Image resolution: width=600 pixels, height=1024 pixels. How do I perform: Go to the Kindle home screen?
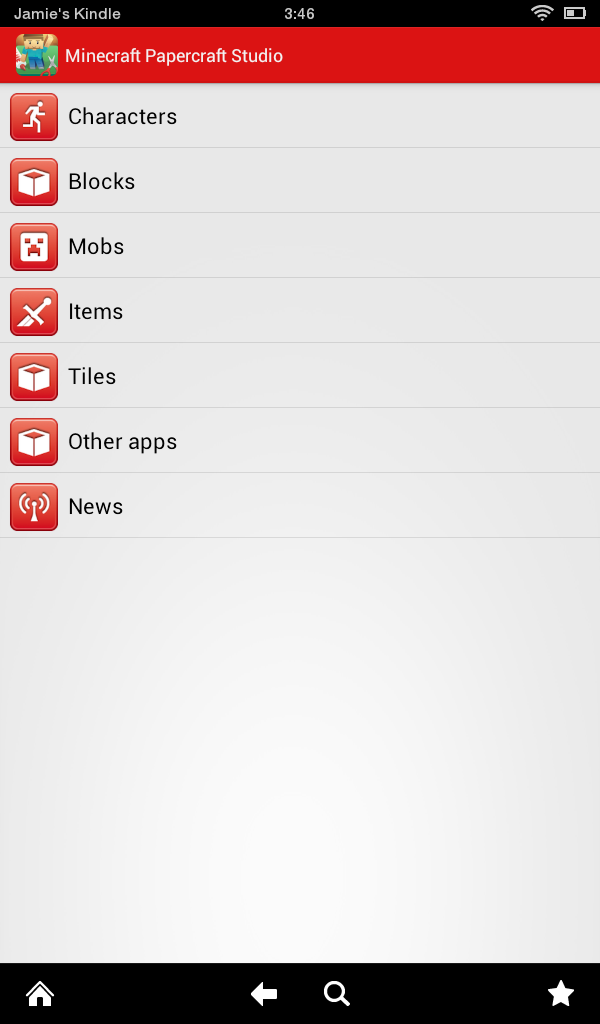point(40,993)
